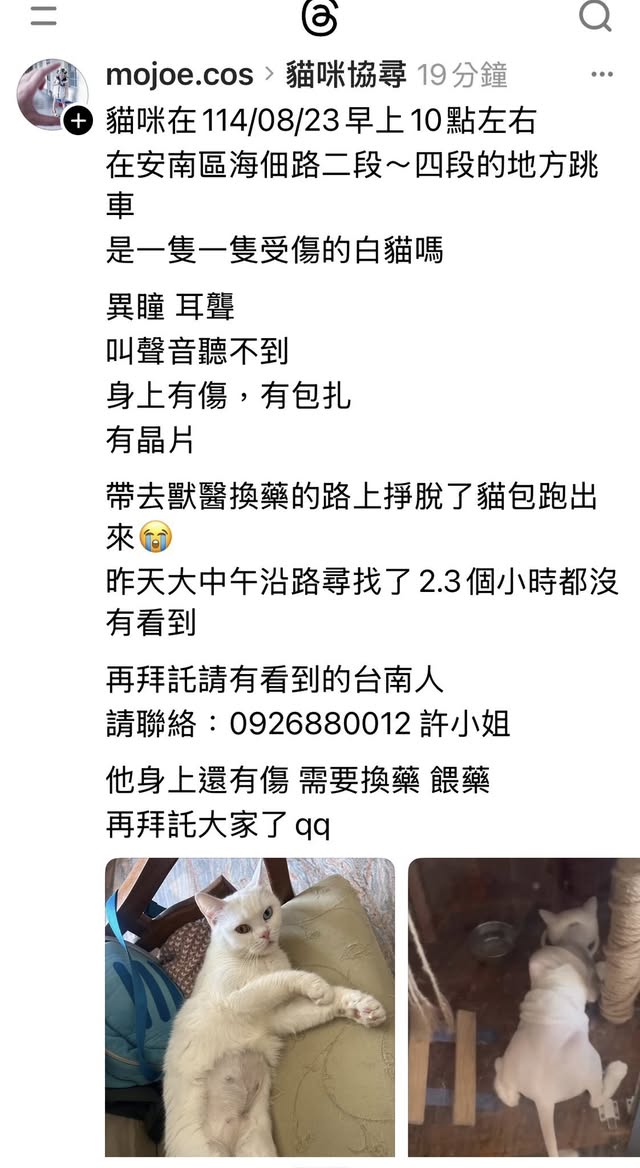Open the hamburger menu
640x1168 pixels.
(x=43, y=16)
